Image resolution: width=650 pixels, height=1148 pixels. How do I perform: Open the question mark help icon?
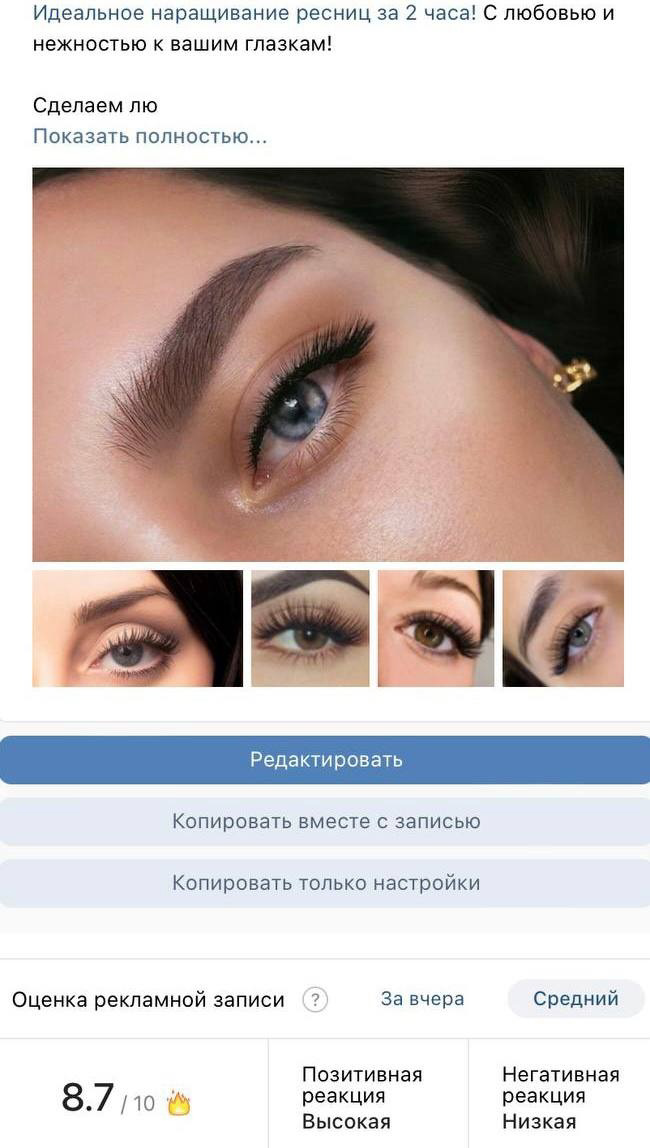(315, 999)
